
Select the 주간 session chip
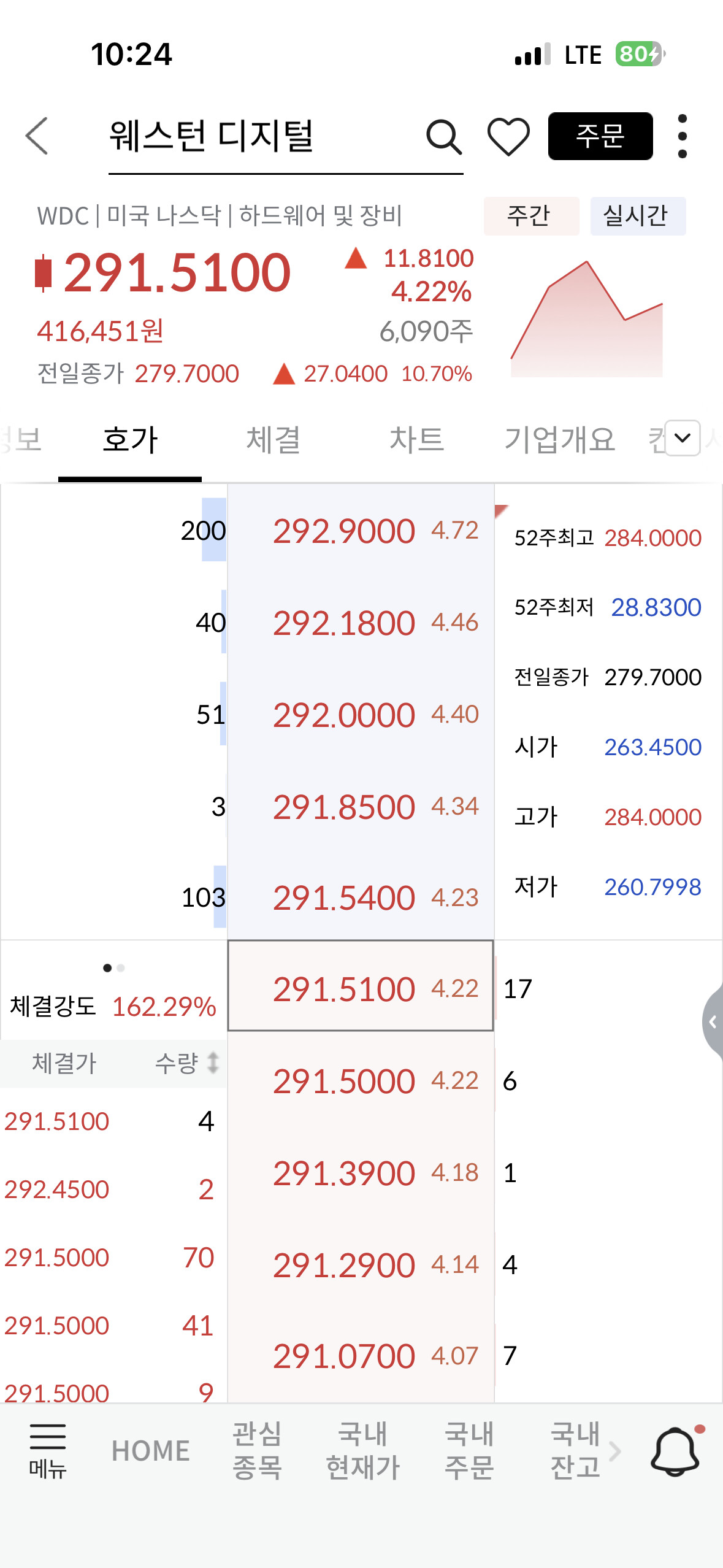pos(531,216)
